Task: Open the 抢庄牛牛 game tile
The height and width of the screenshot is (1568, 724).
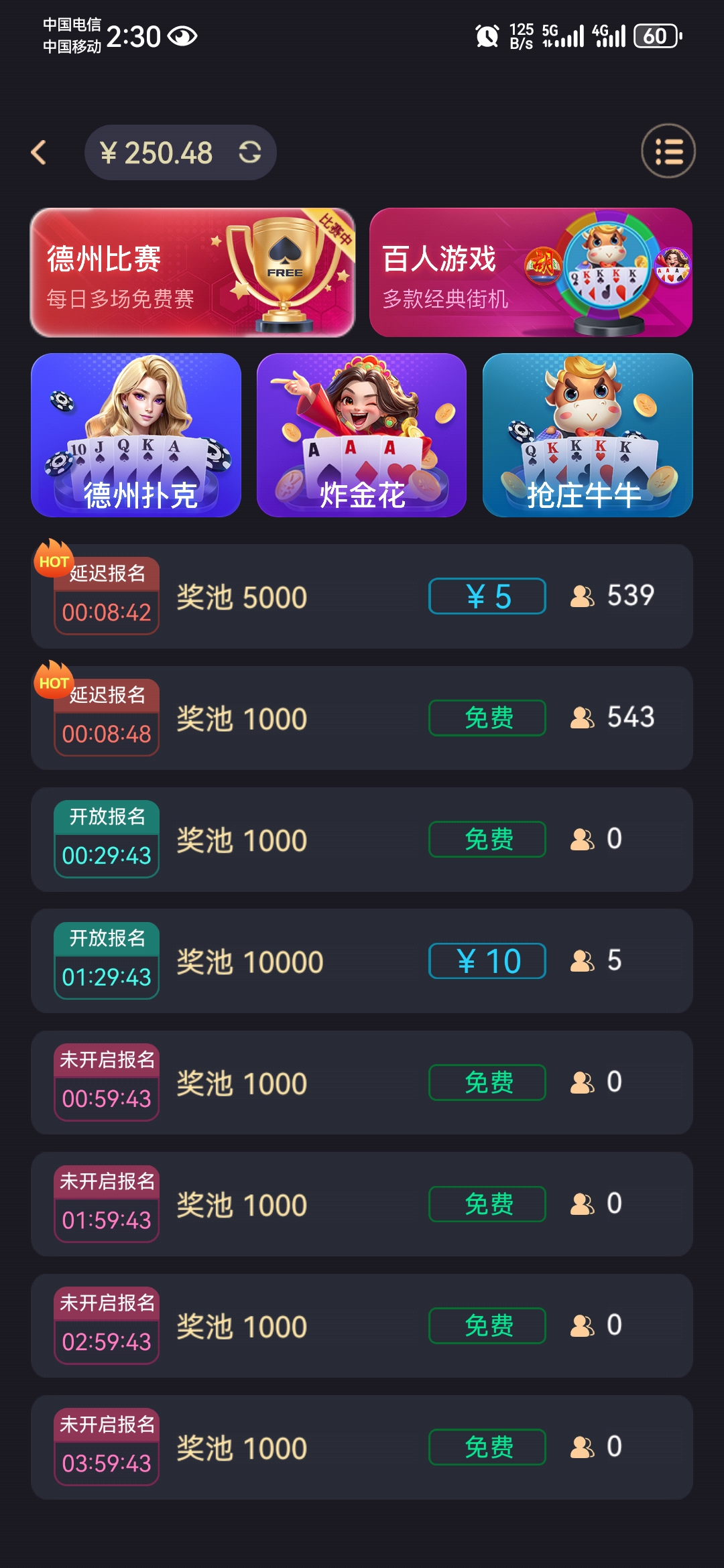Action: click(x=587, y=435)
